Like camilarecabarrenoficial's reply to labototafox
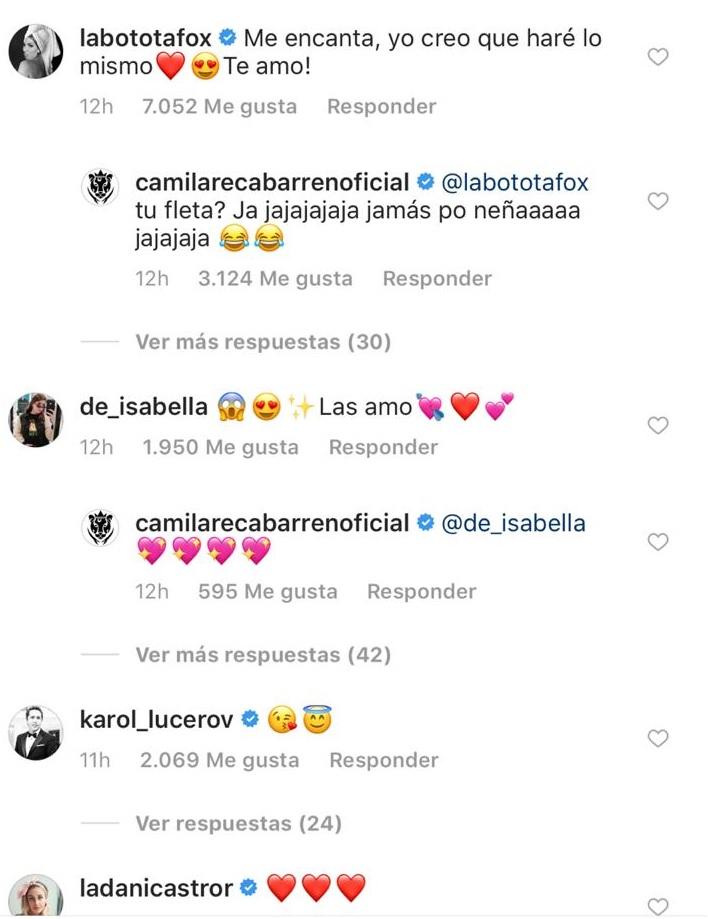The height and width of the screenshot is (919, 708). tap(658, 202)
